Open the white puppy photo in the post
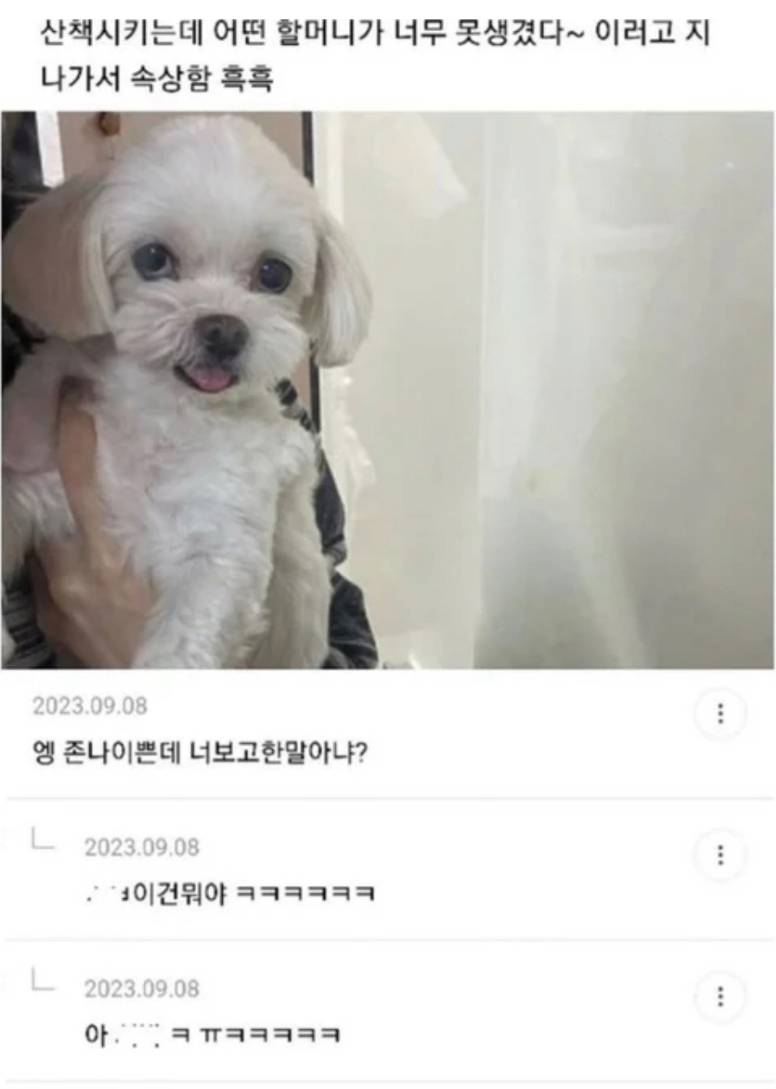 pyautogui.click(x=388, y=390)
